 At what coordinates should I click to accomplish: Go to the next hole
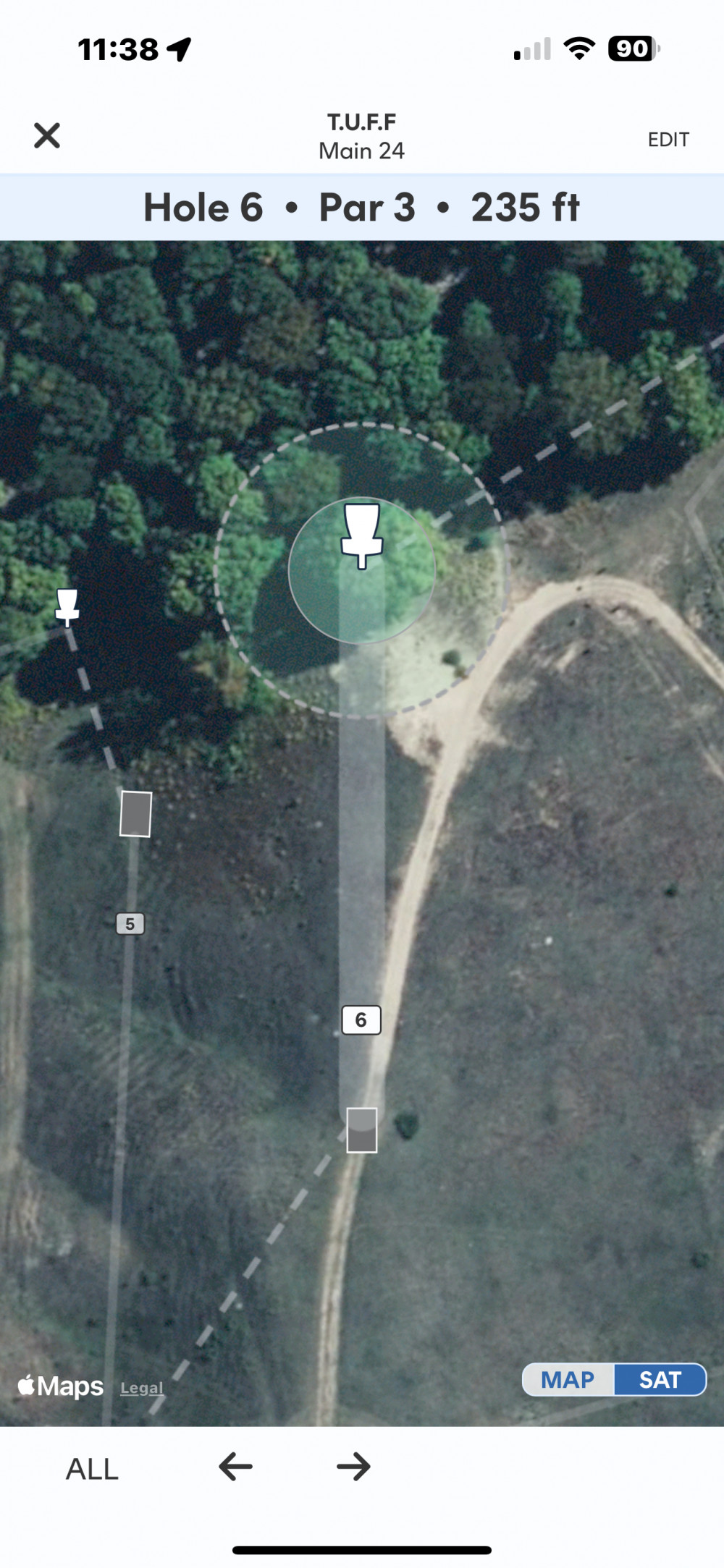click(x=353, y=1467)
